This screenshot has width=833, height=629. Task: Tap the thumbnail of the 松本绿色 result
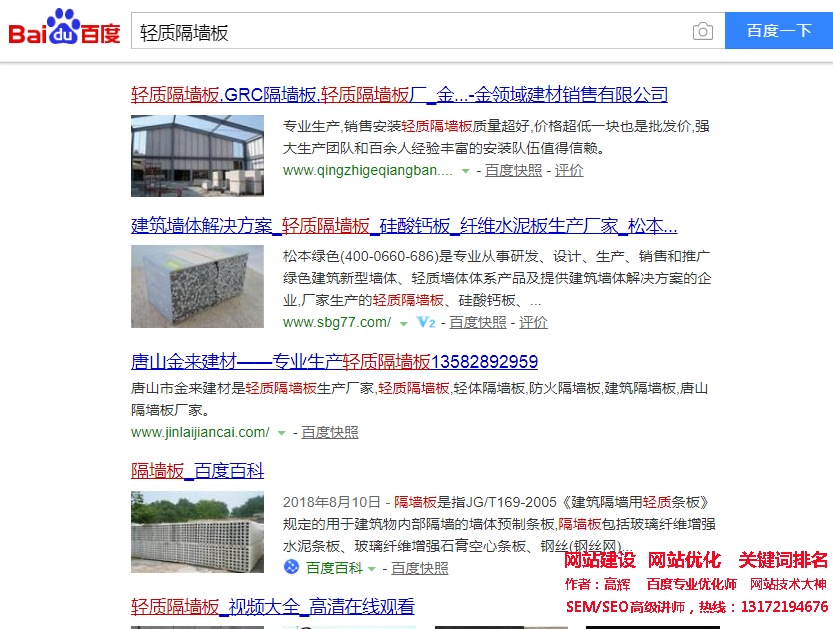click(x=197, y=286)
